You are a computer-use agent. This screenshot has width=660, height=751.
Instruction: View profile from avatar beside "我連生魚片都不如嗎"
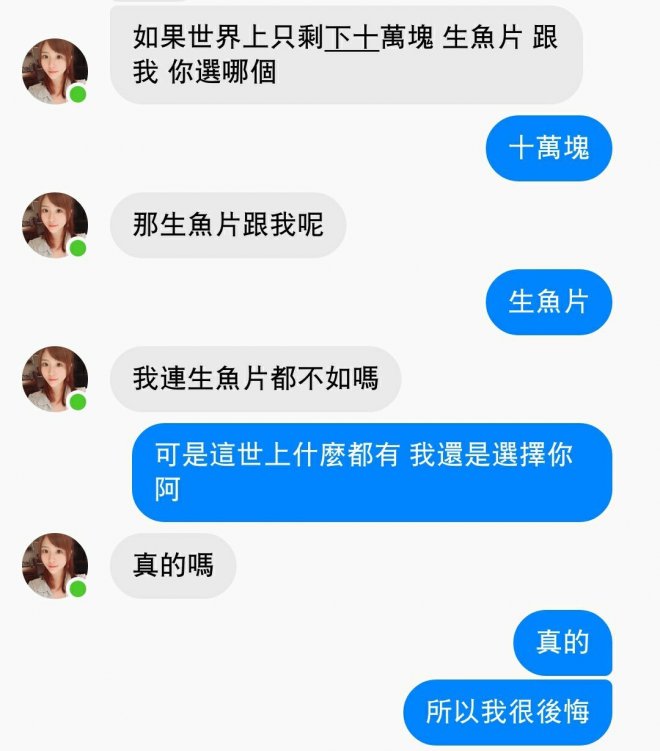[55, 379]
